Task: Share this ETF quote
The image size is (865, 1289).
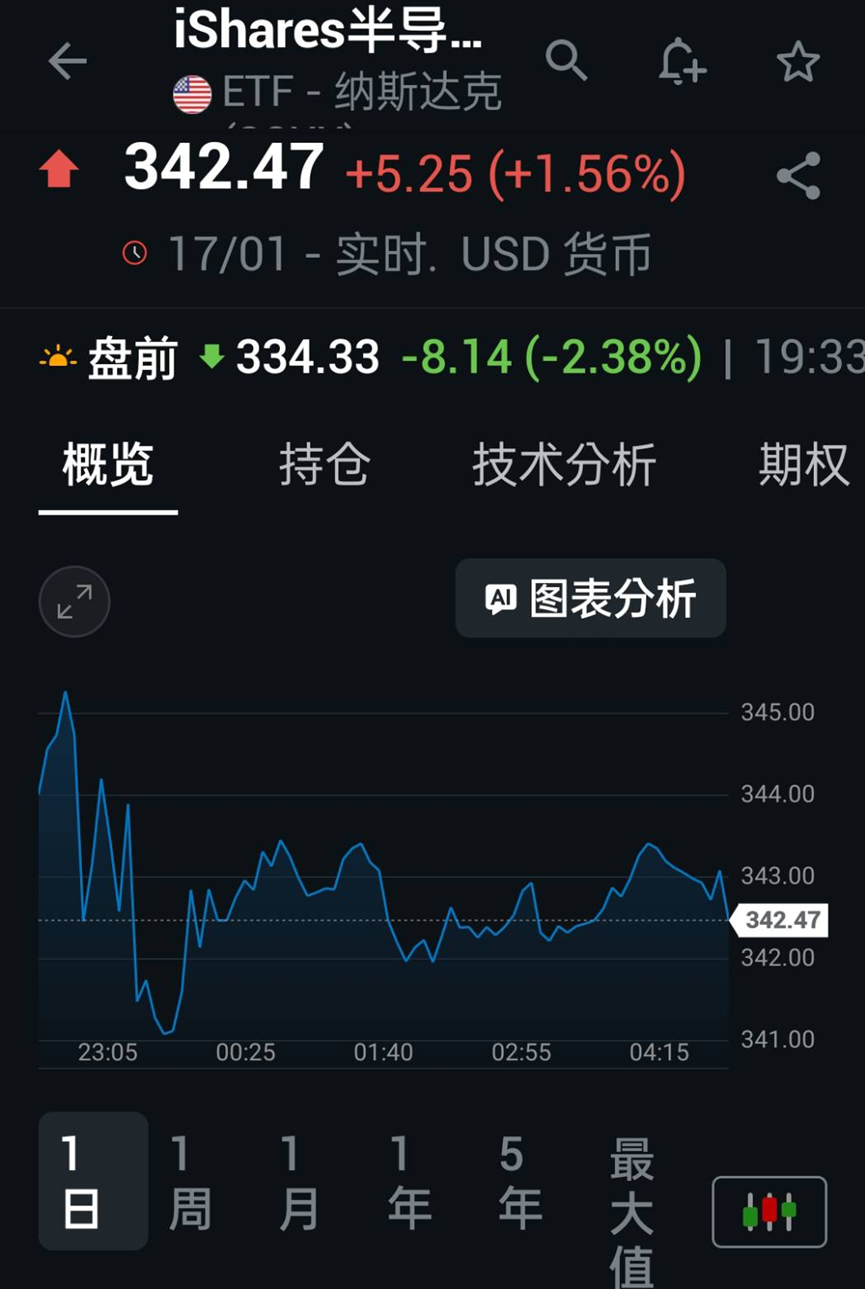Action: coord(798,176)
